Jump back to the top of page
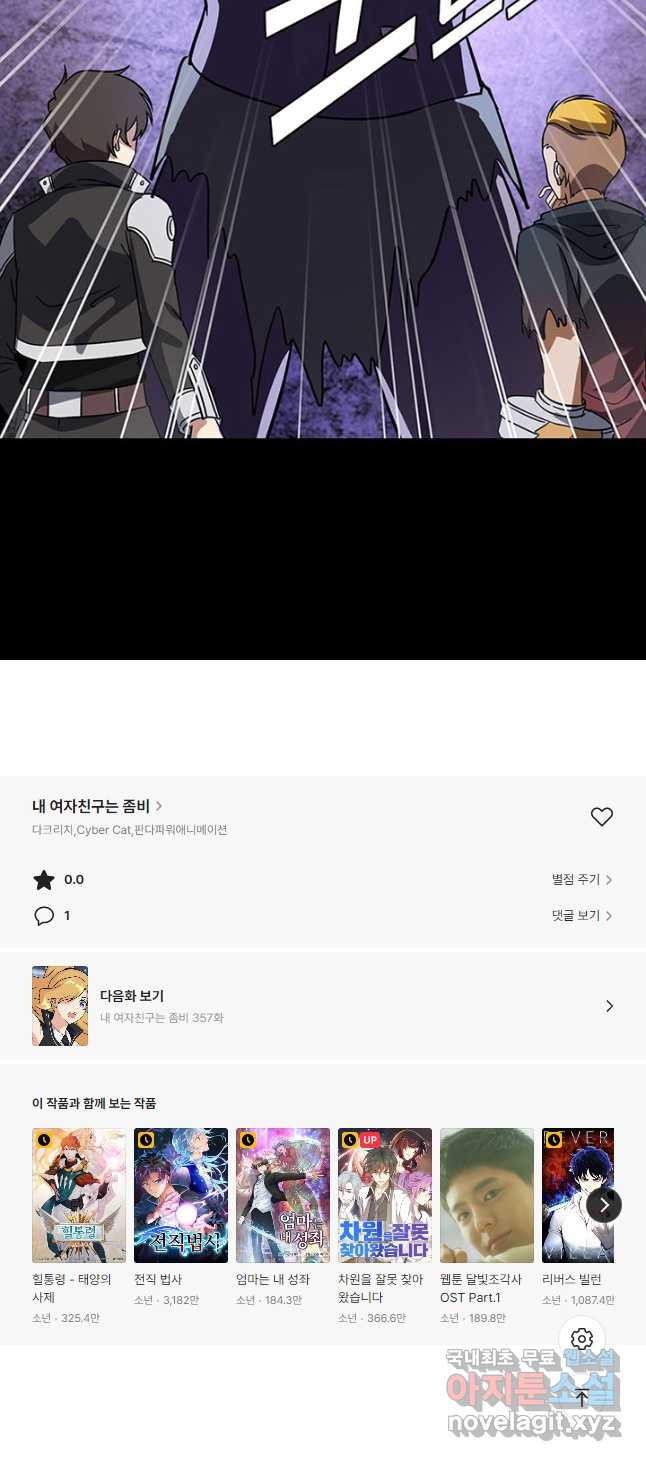This screenshot has height=1461, width=646. point(582,1398)
